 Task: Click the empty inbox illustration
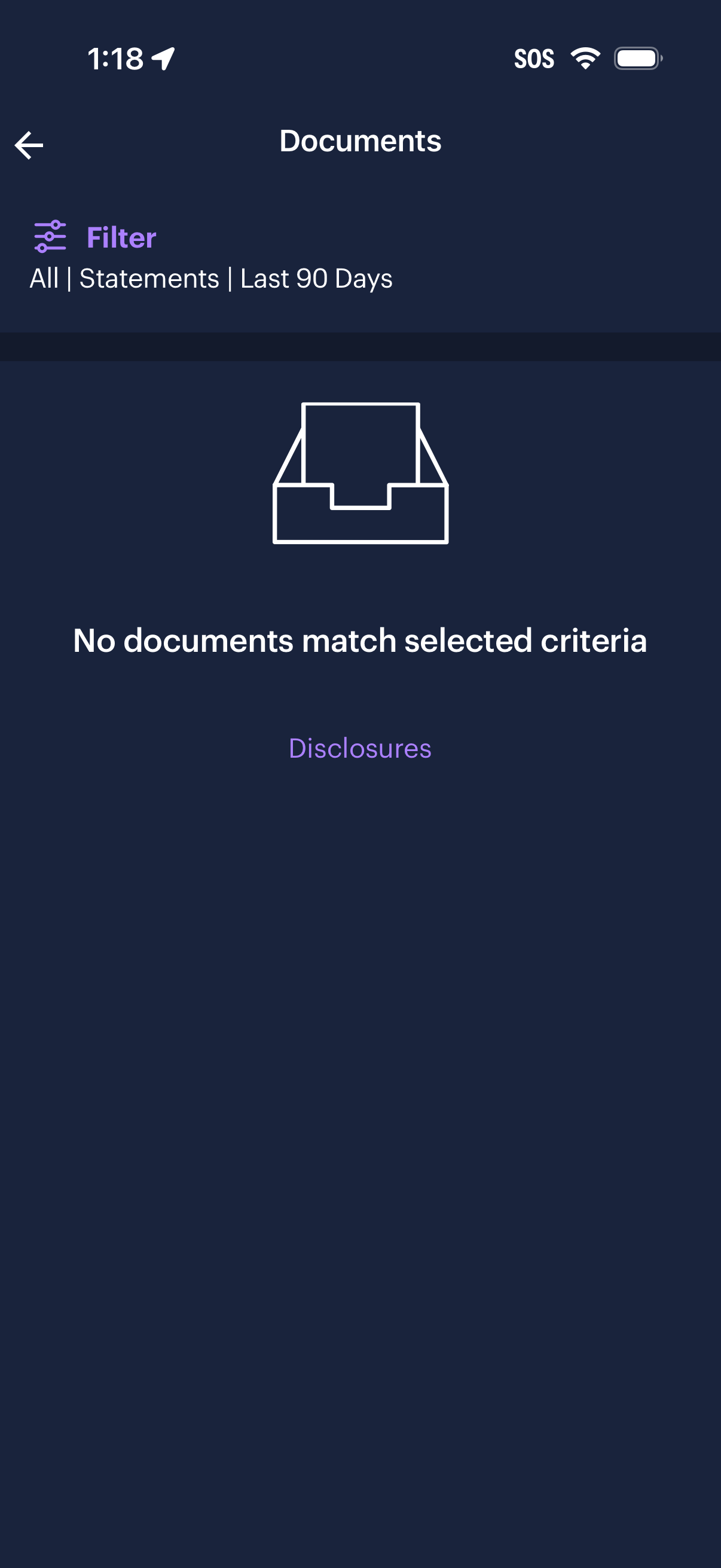tap(360, 474)
